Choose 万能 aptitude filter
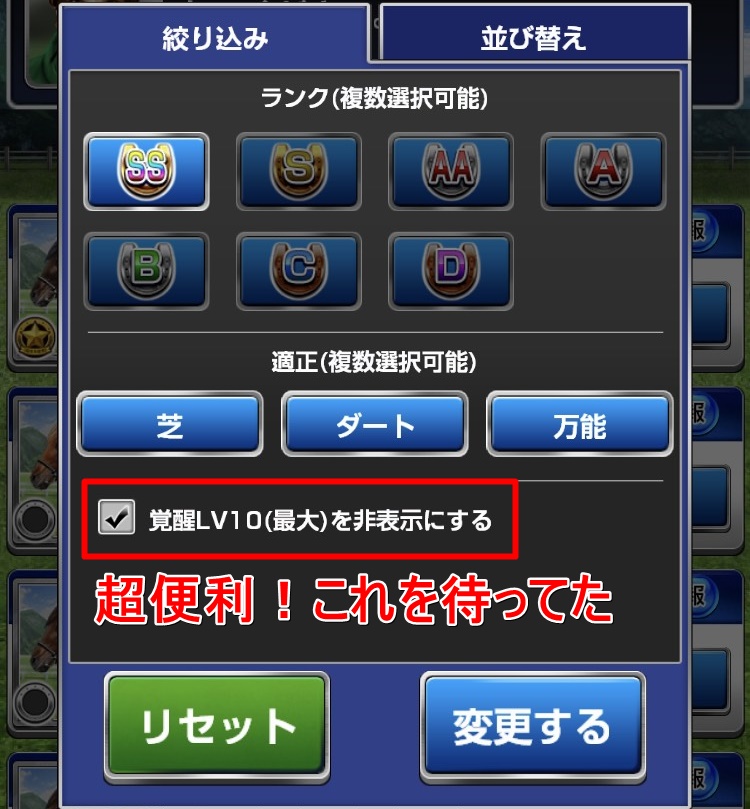This screenshot has width=750, height=809. click(x=579, y=425)
